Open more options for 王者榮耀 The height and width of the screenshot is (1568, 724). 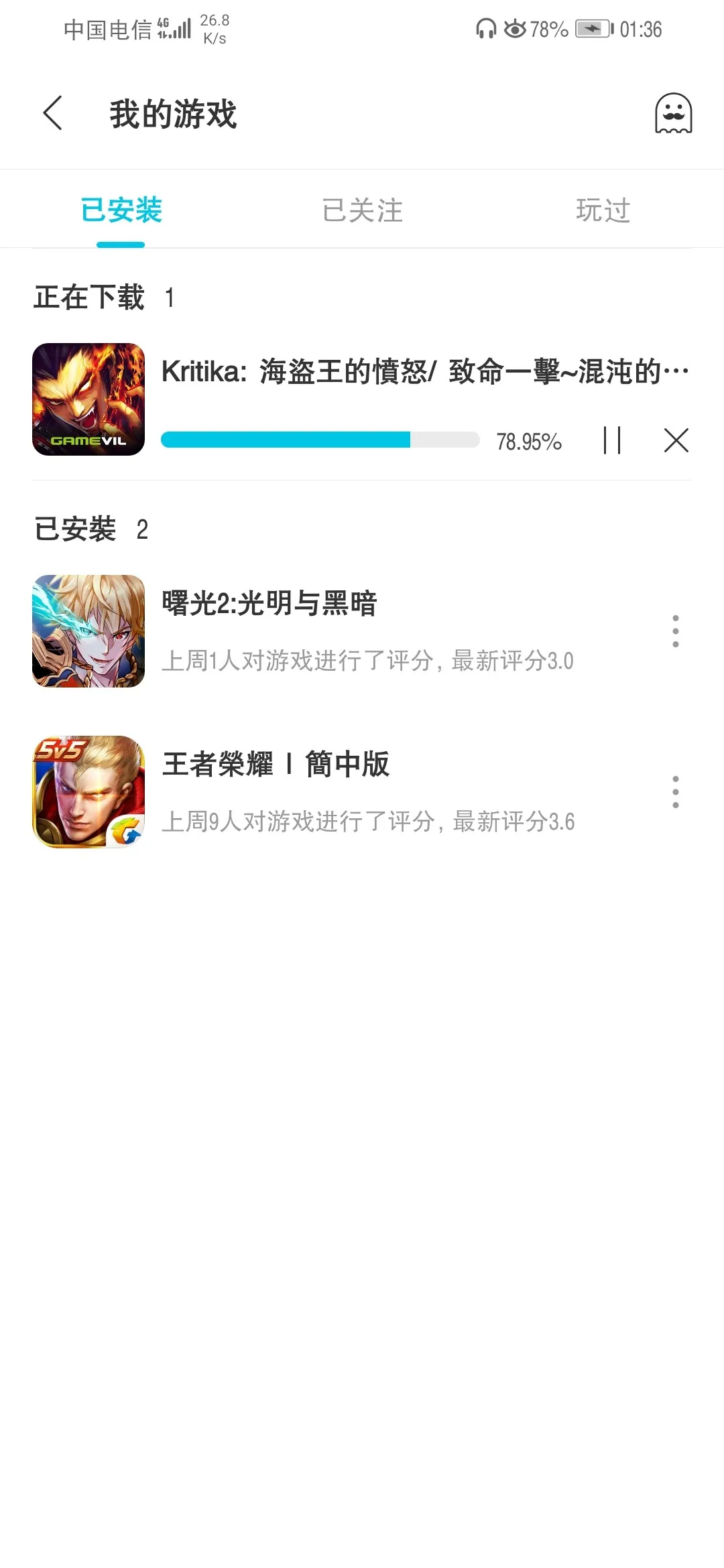[675, 792]
